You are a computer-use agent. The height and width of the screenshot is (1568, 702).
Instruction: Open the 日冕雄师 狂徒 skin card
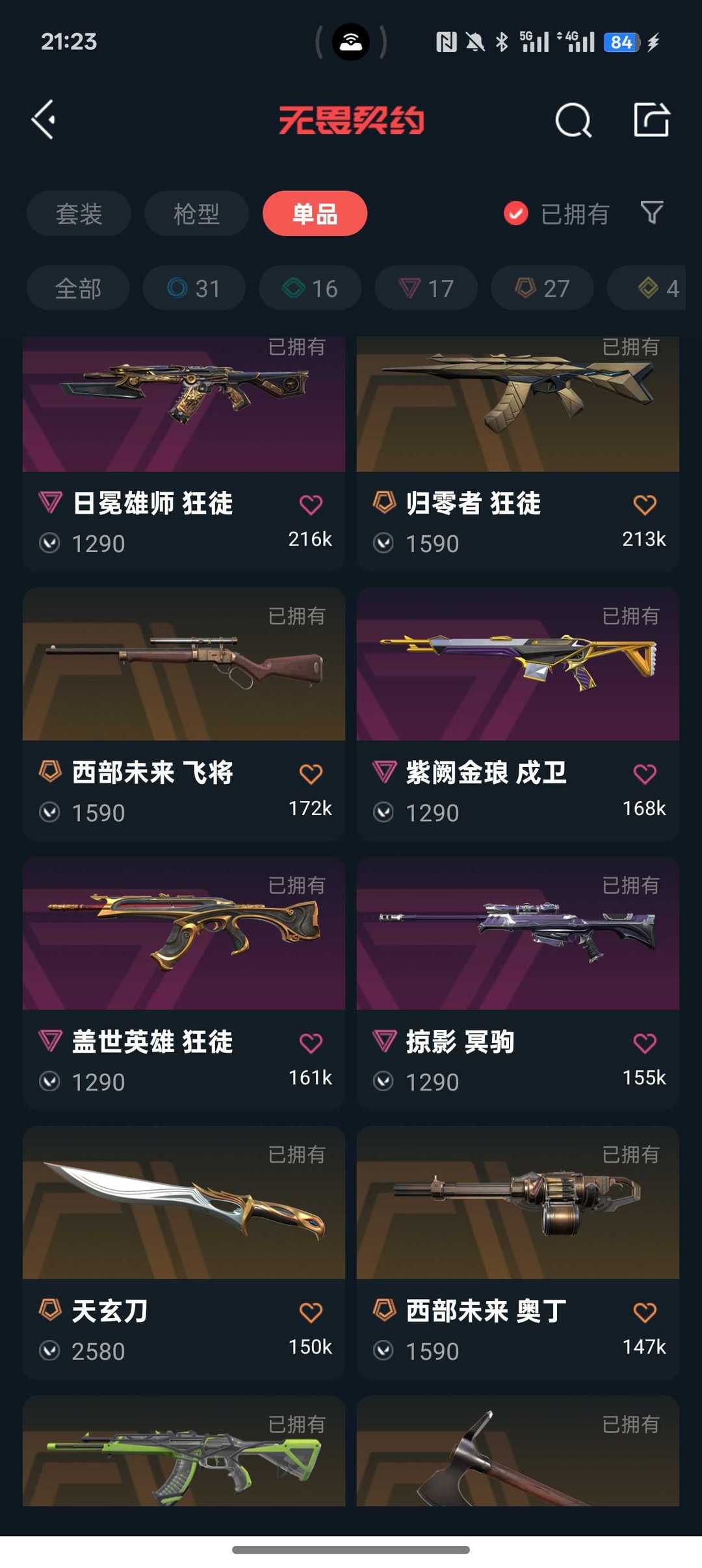(x=184, y=454)
